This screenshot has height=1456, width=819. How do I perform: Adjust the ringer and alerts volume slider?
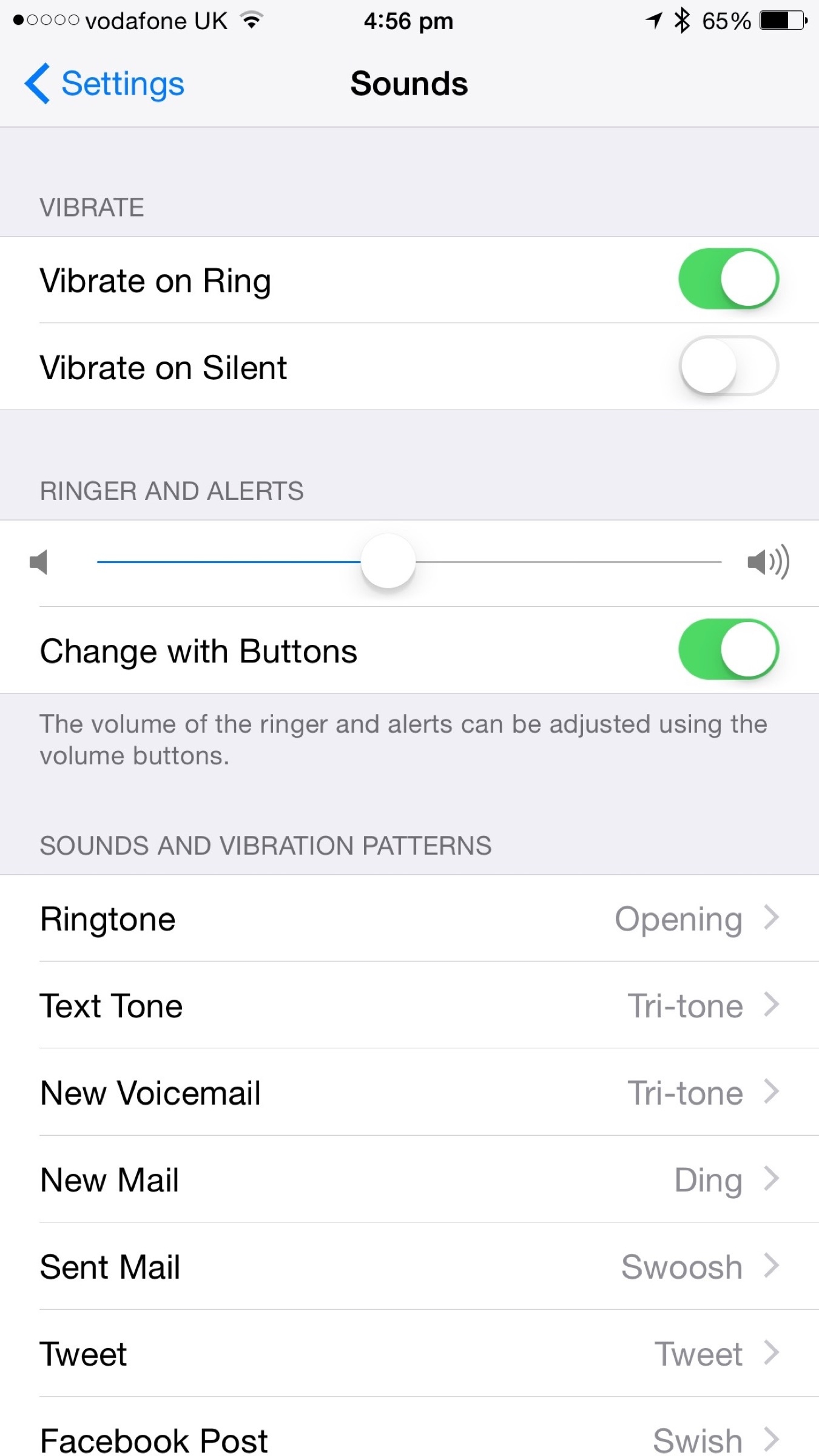coord(388,562)
